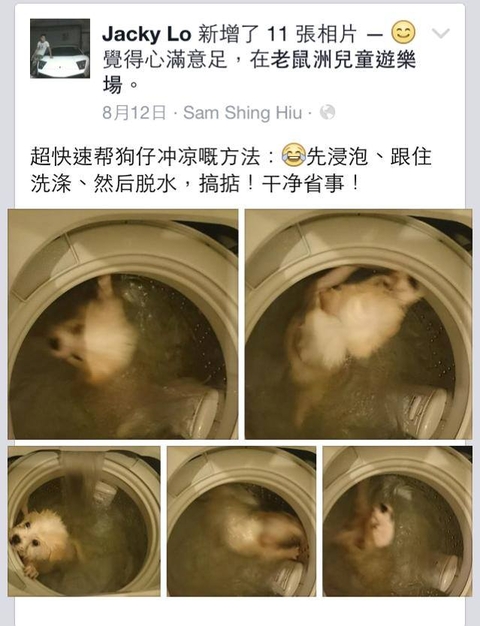
Task: Open the photo with water pouring in
Action: pos(84,521)
